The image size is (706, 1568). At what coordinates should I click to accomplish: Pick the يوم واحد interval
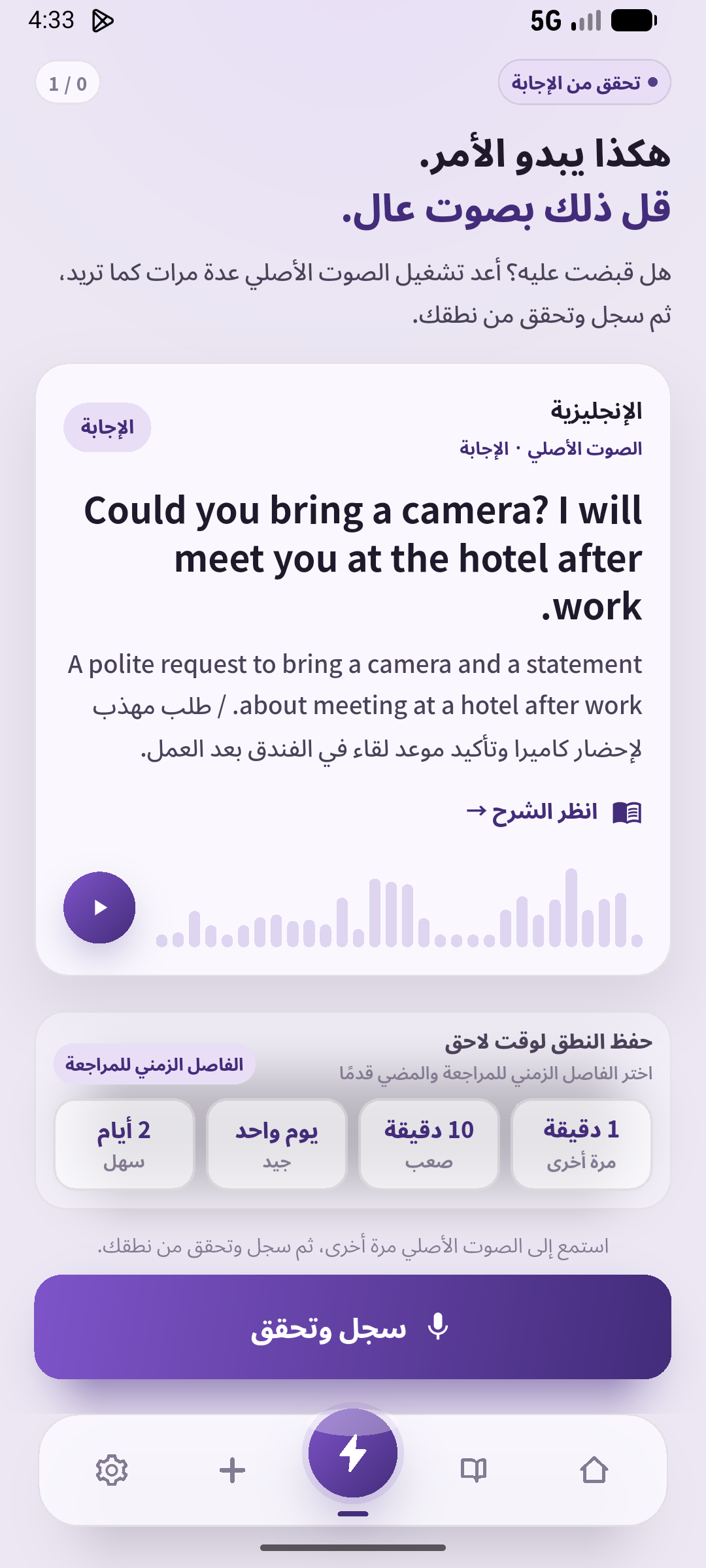277,1143
